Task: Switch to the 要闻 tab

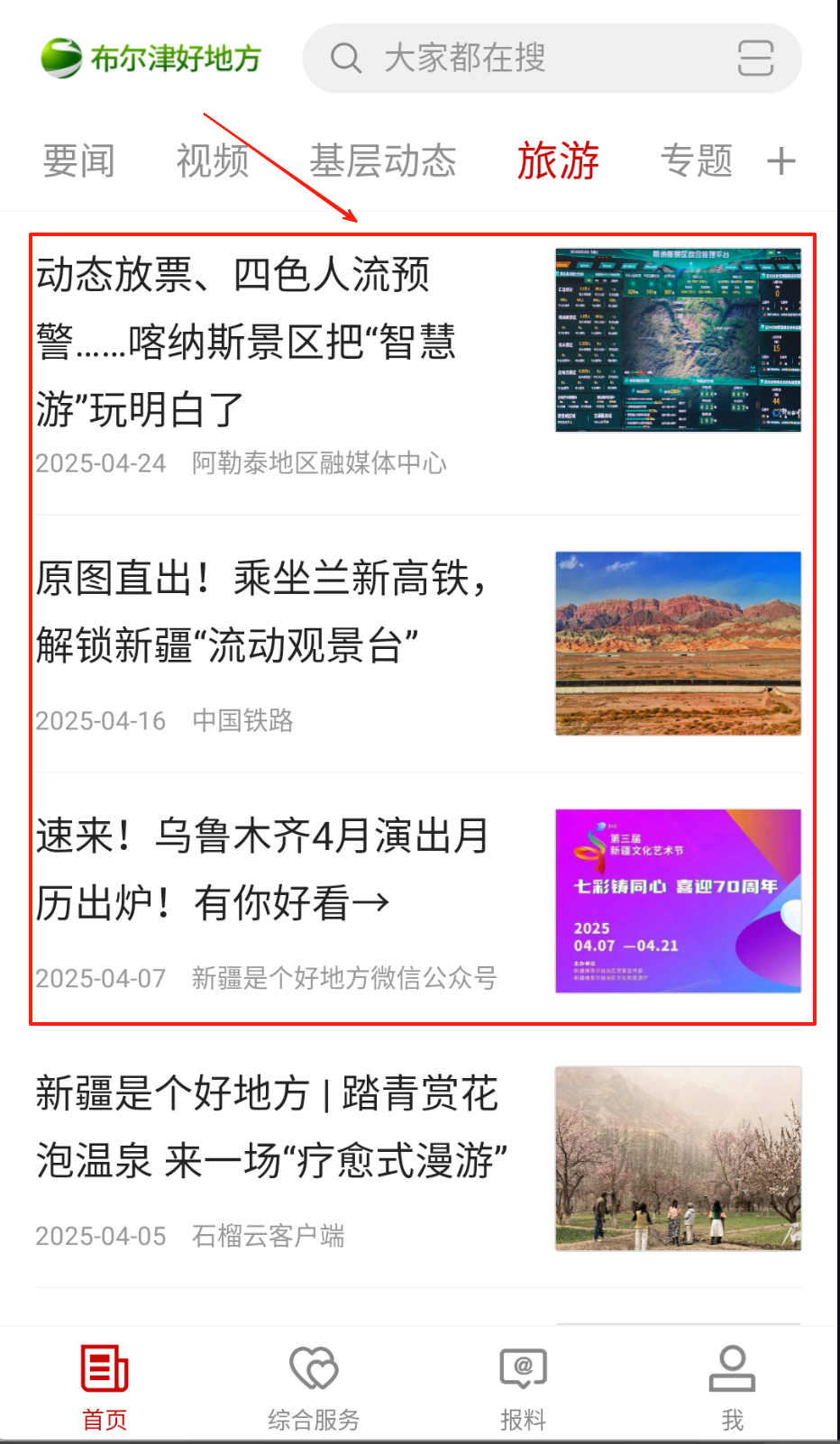Action: pyautogui.click(x=79, y=161)
